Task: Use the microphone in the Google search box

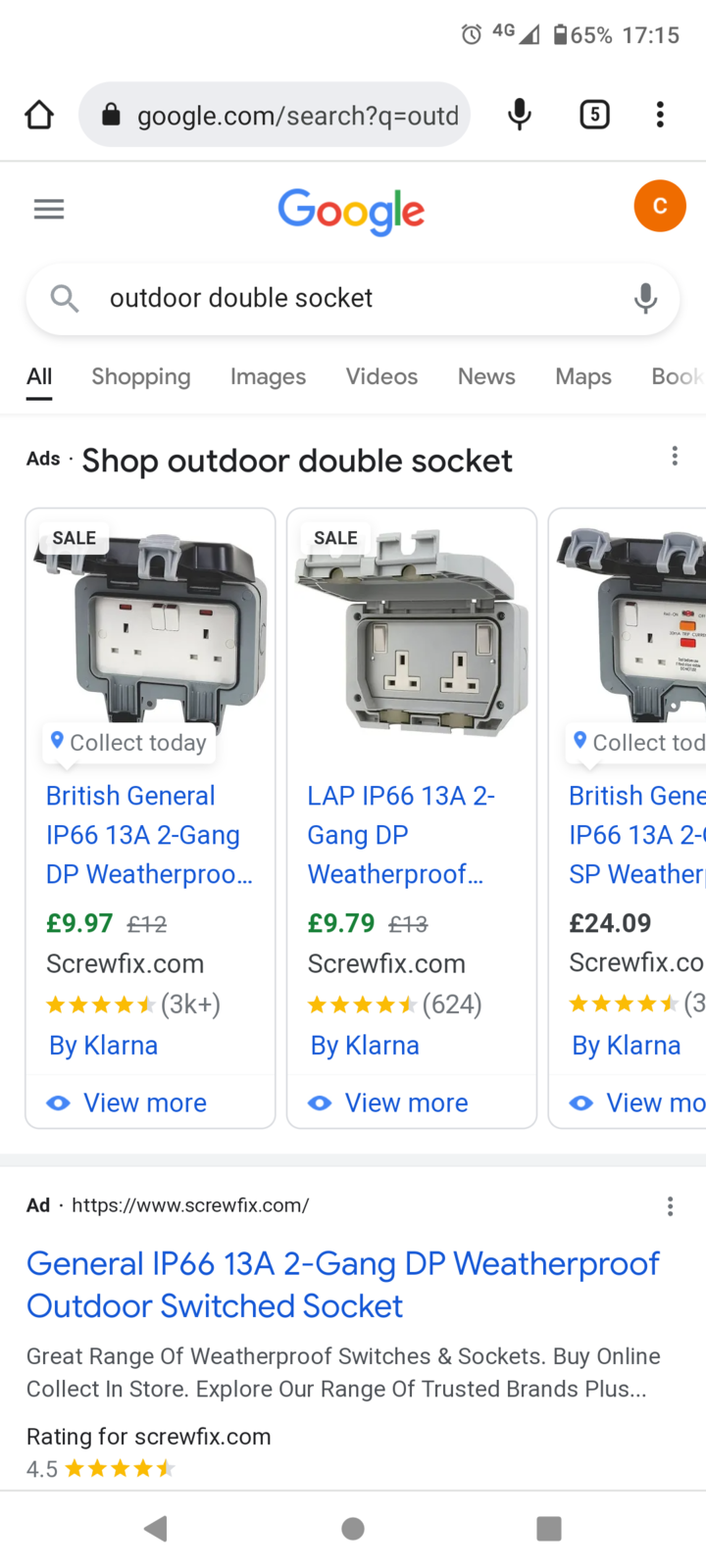Action: click(645, 298)
